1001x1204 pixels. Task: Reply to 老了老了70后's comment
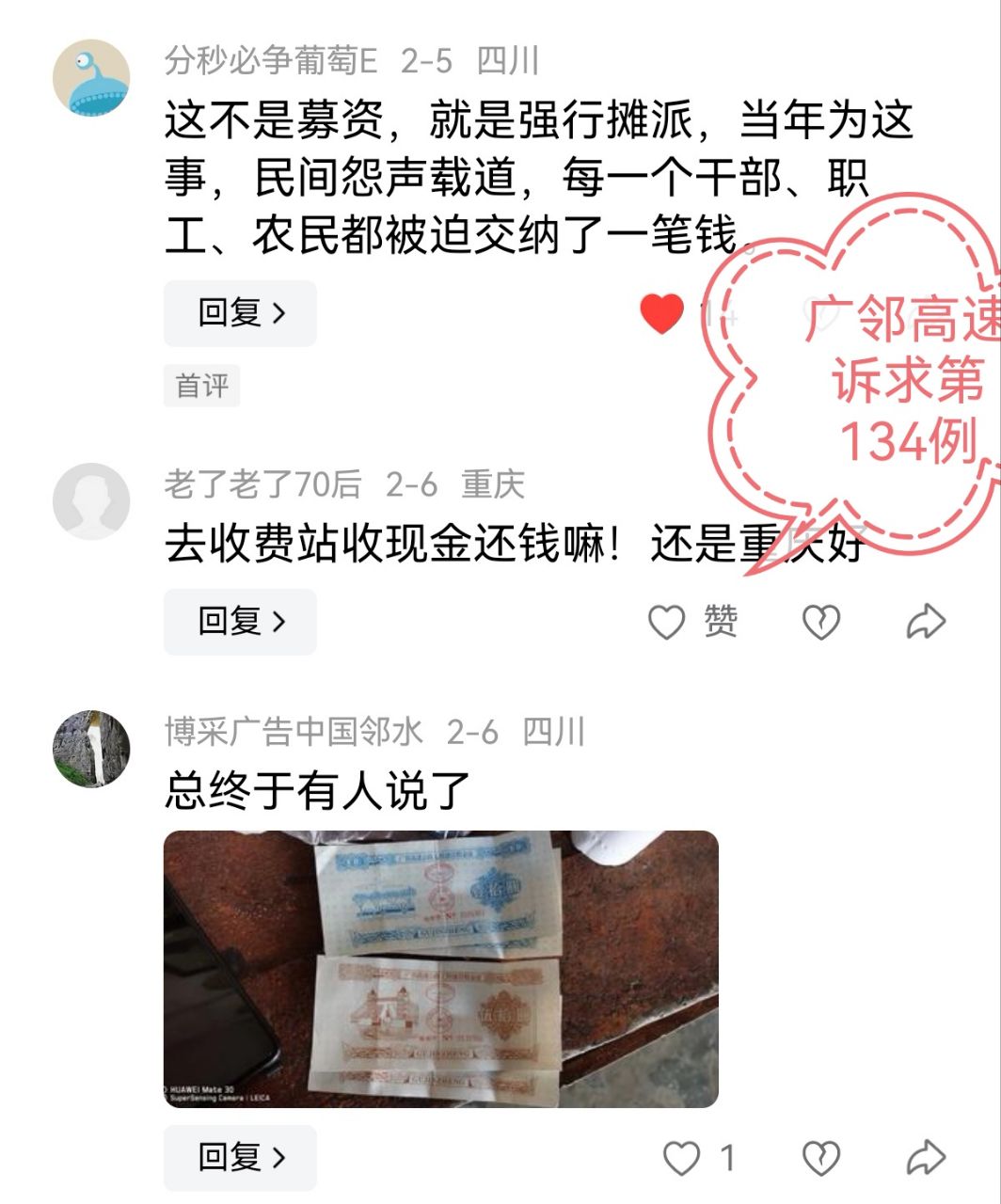[240, 622]
